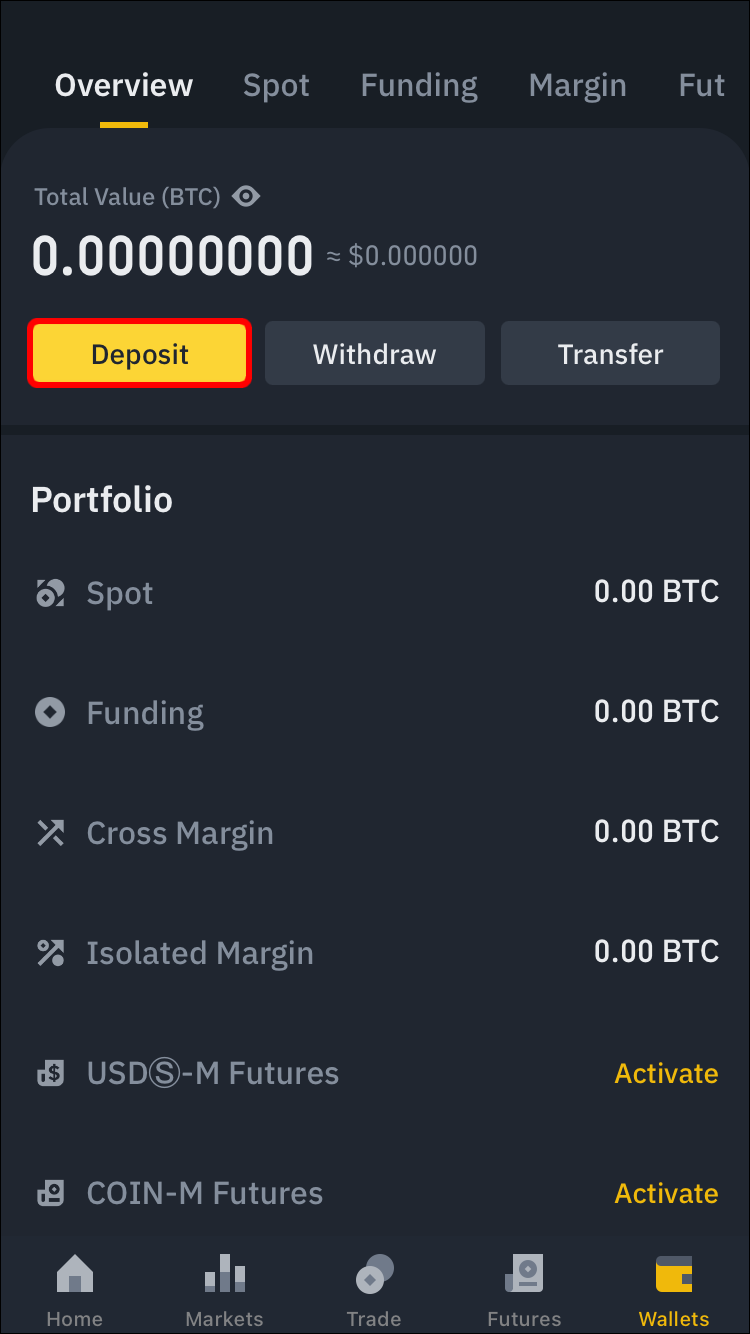Hide the total balance value
The image size is (750, 1334).
tap(246, 197)
